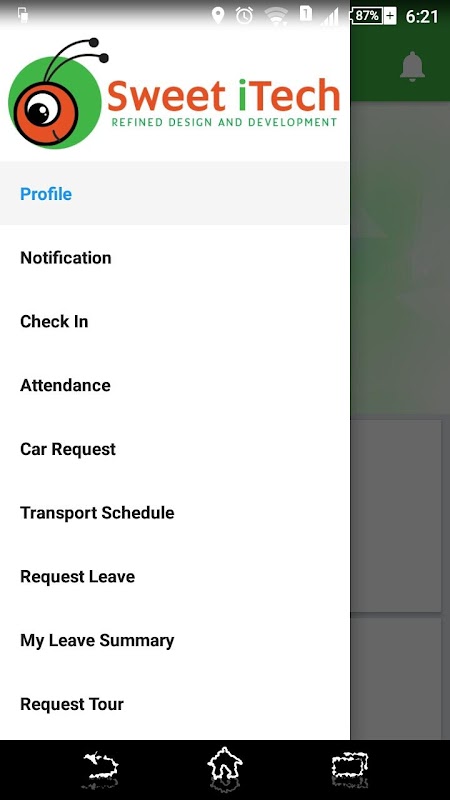This screenshot has width=450, height=800.
Task: Tap the Car Request option
Action: tap(175, 448)
